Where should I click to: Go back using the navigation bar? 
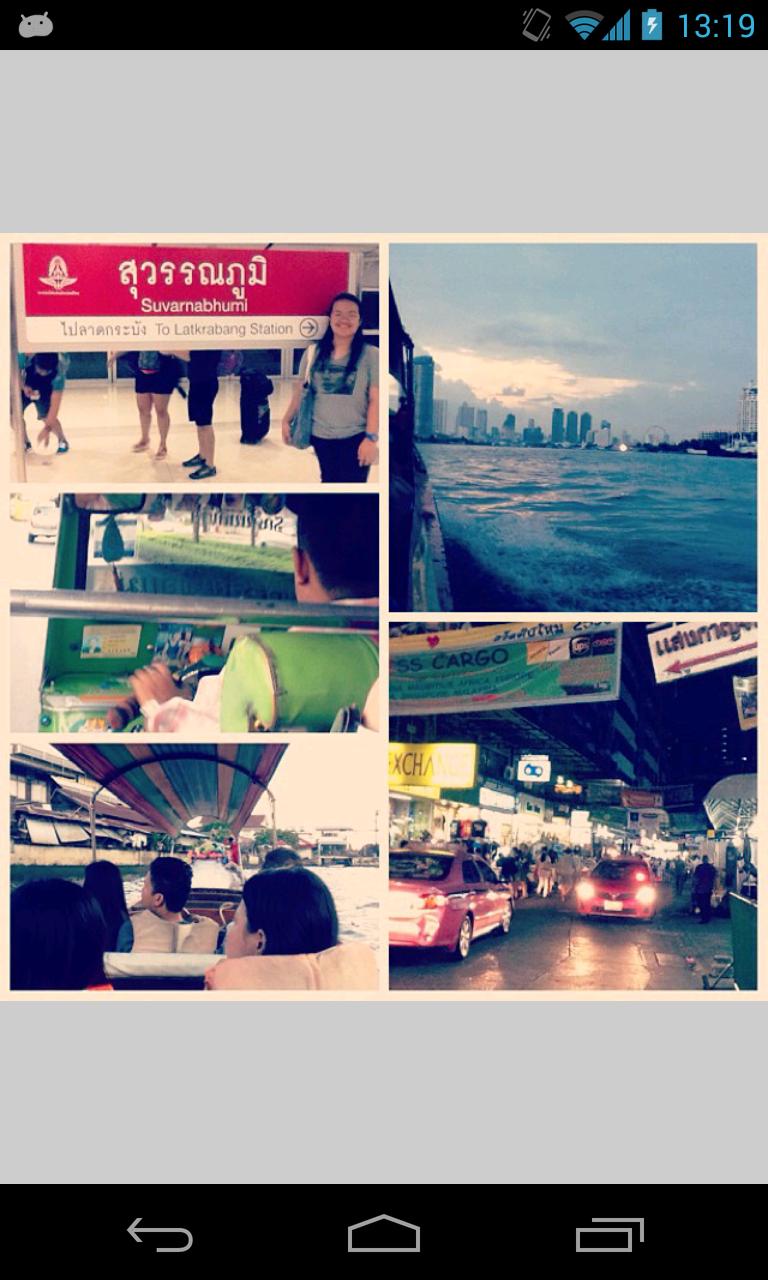click(x=160, y=1234)
